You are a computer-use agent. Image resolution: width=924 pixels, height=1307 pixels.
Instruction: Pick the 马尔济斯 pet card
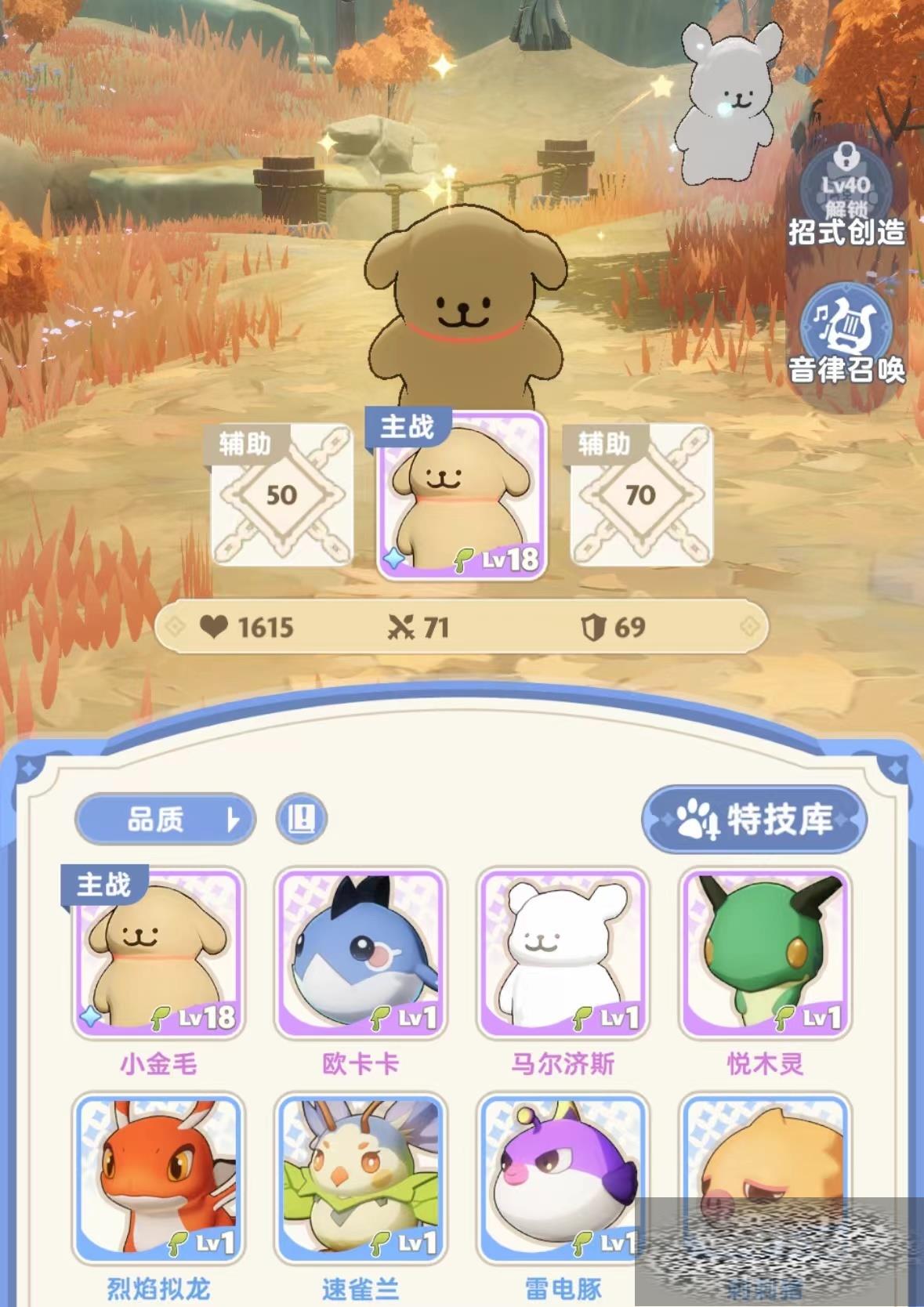[563, 952]
